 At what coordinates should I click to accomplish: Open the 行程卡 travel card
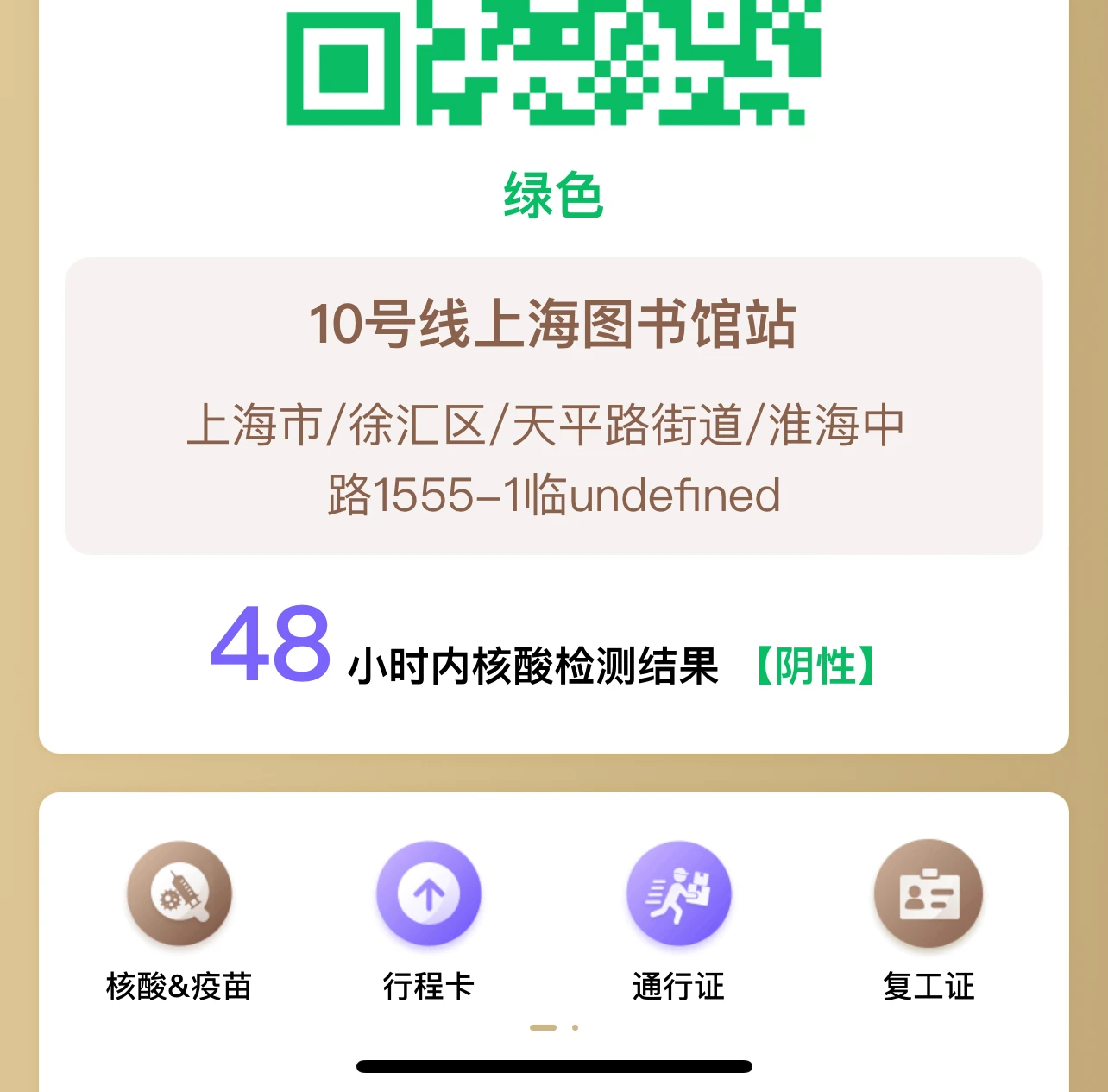click(x=429, y=894)
